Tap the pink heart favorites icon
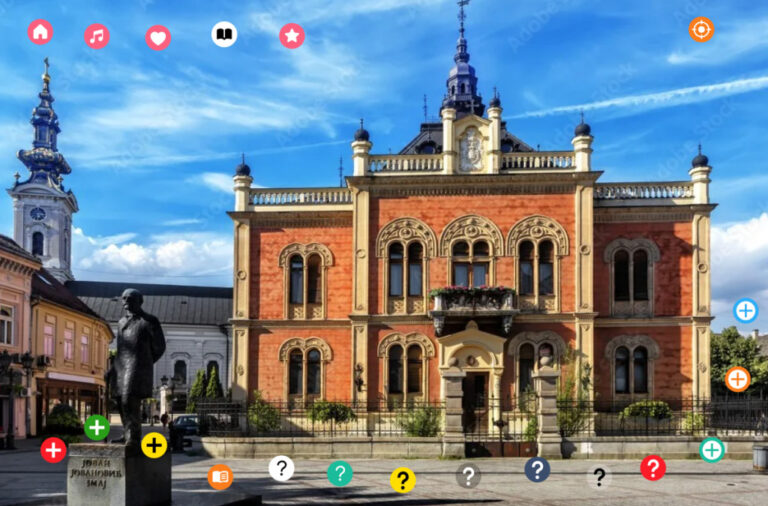Viewport: 768px width, 506px height. (x=158, y=38)
